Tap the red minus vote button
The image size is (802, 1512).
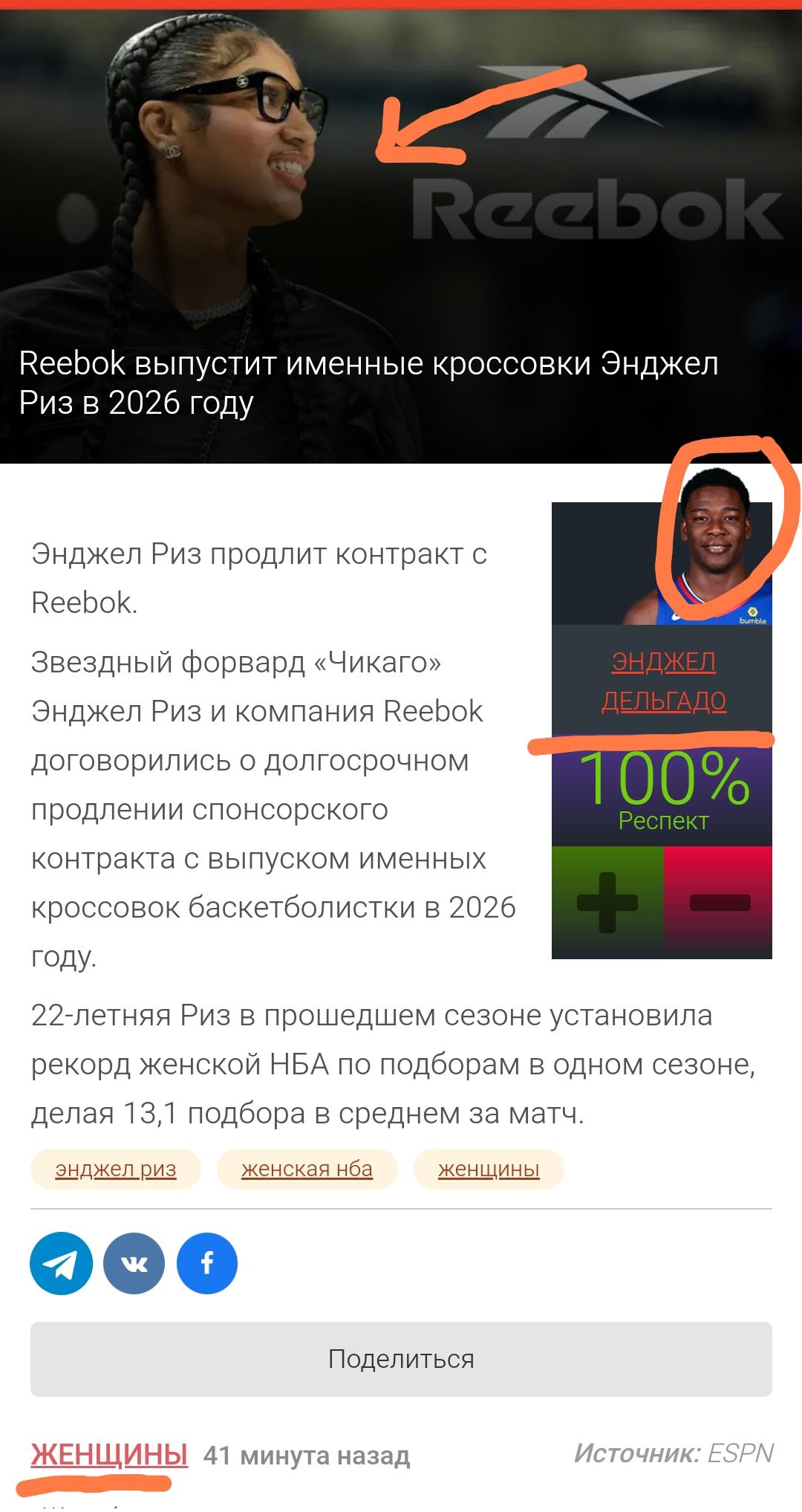718,902
